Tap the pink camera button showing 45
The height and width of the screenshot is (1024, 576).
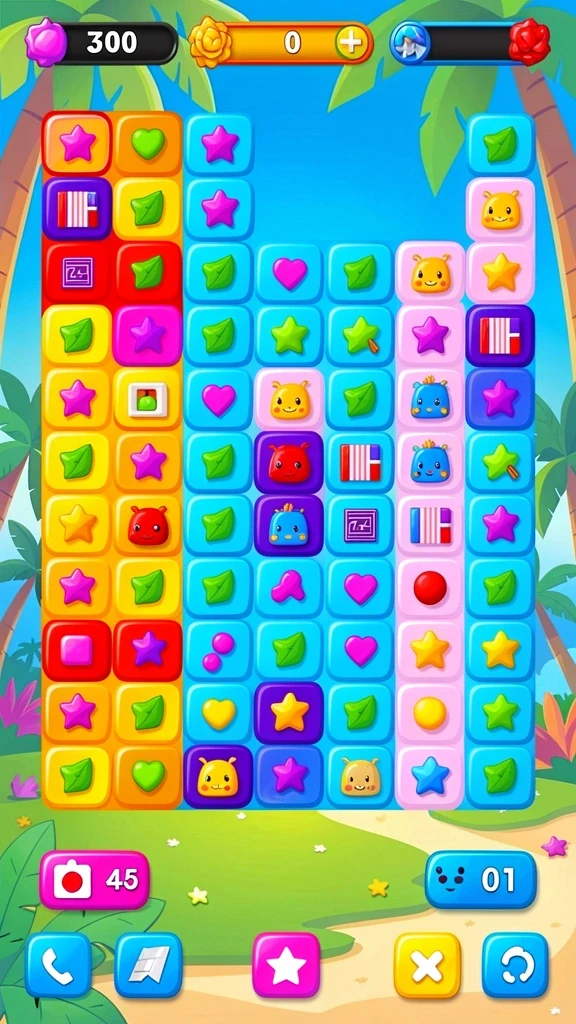[x=95, y=880]
